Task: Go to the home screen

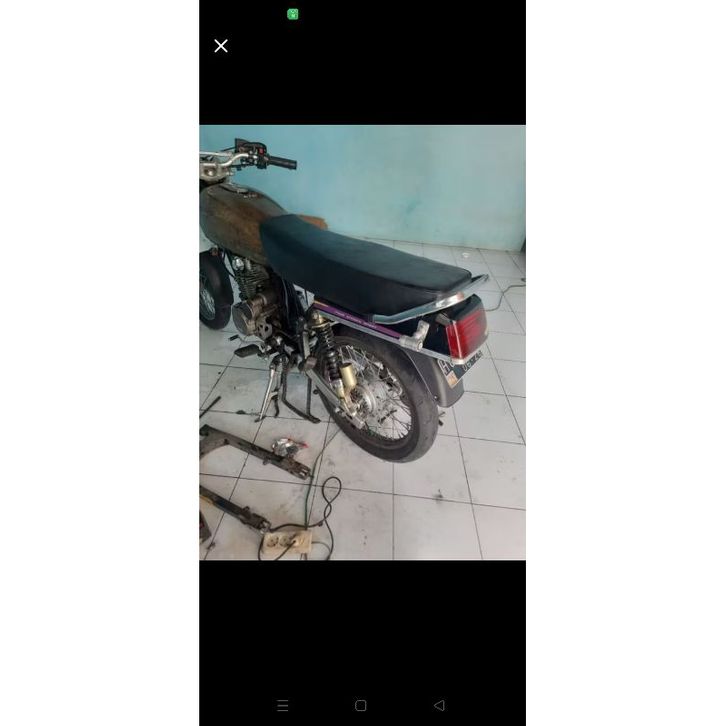Action: (361, 705)
